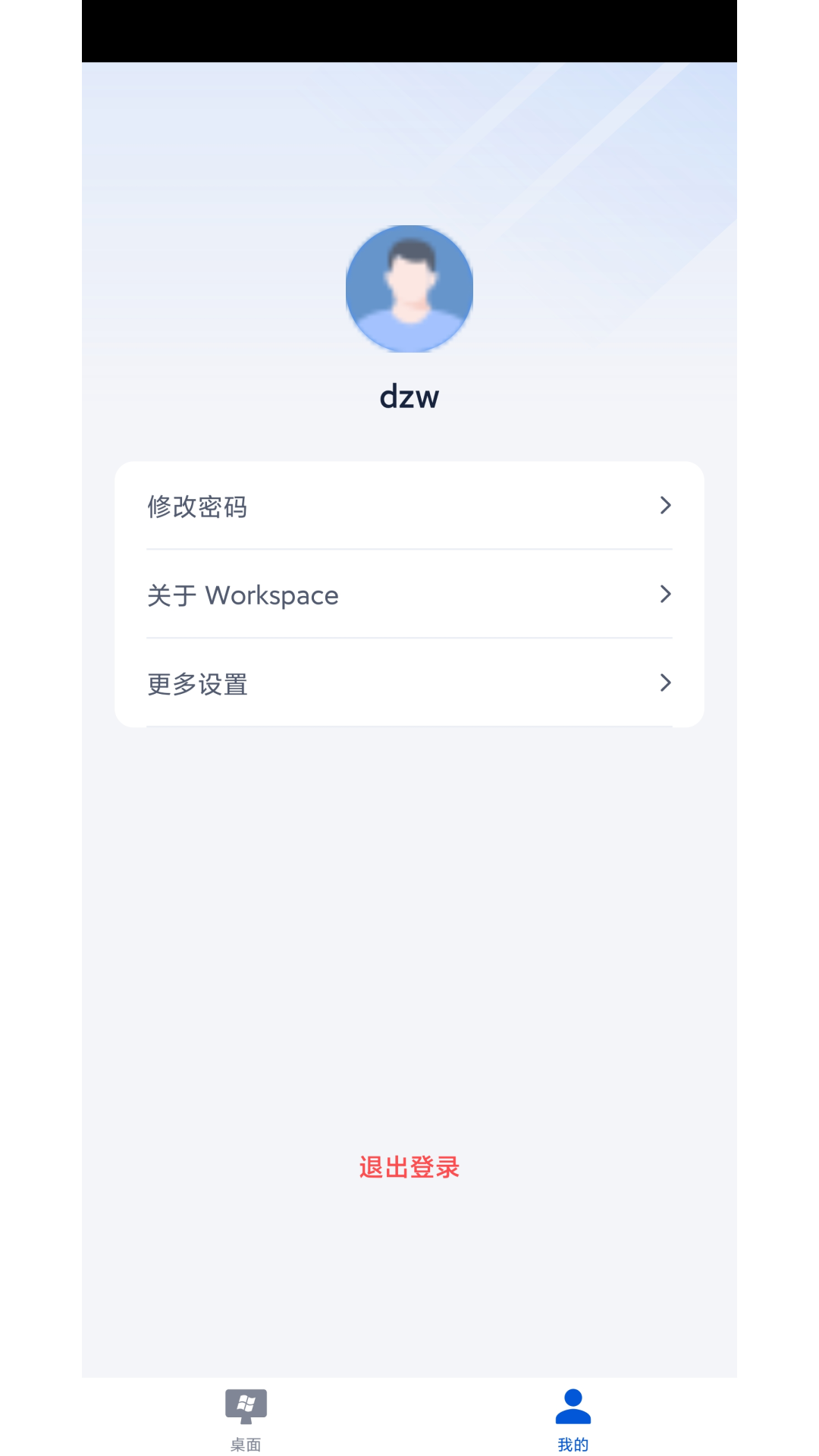Open 关于 Workspace with the right arrow
Screen dimensions: 819x1456
point(666,595)
